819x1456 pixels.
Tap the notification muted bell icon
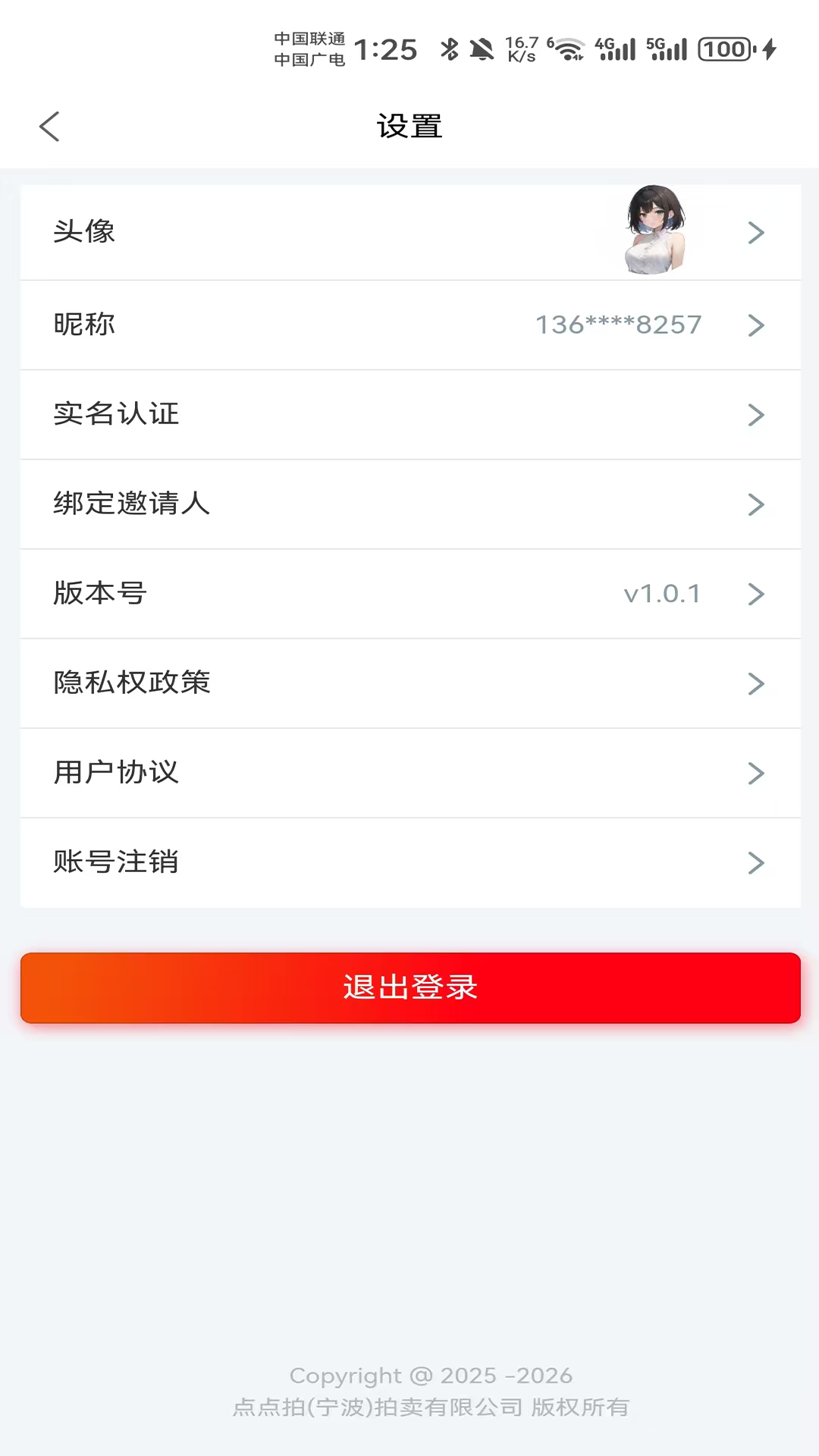click(x=482, y=49)
